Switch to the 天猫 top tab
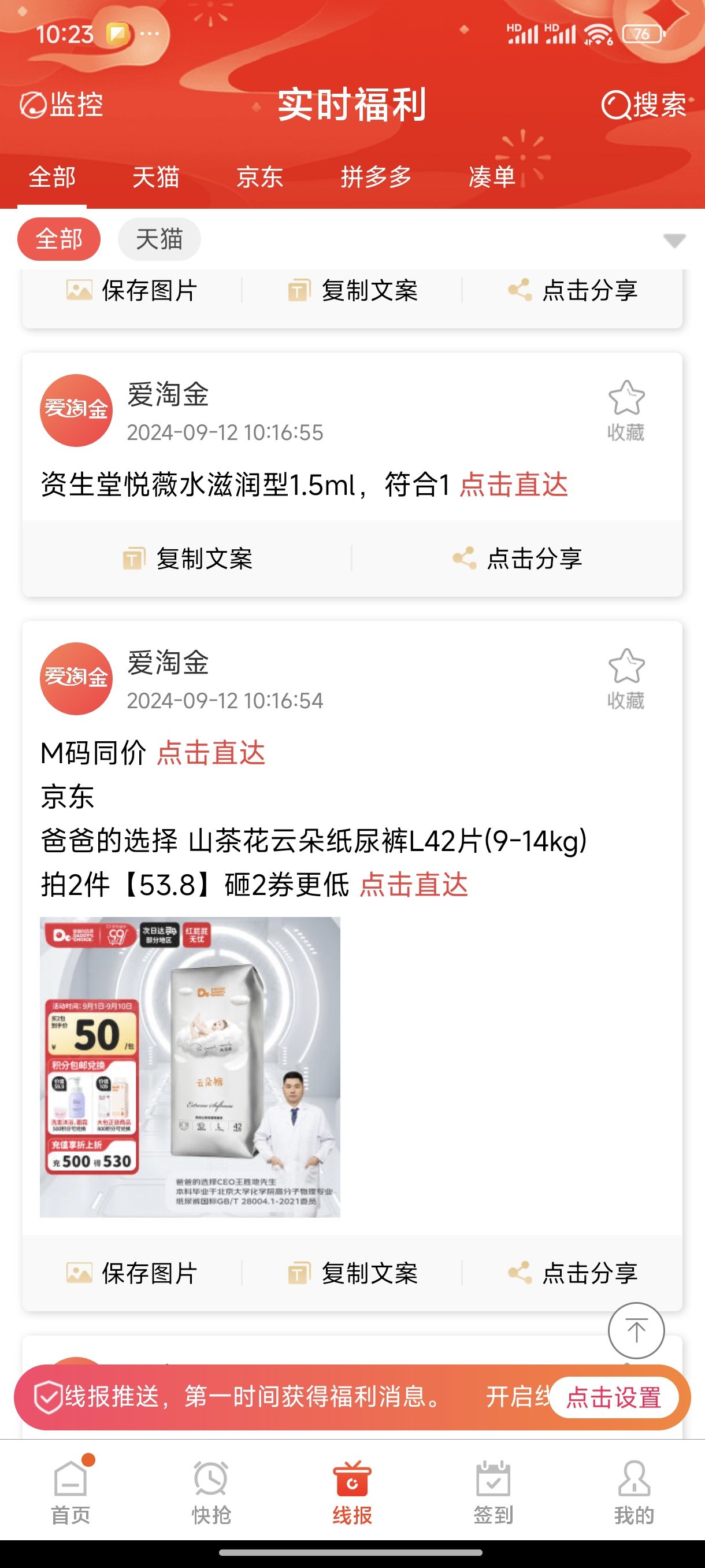The image size is (705, 1568). click(155, 177)
